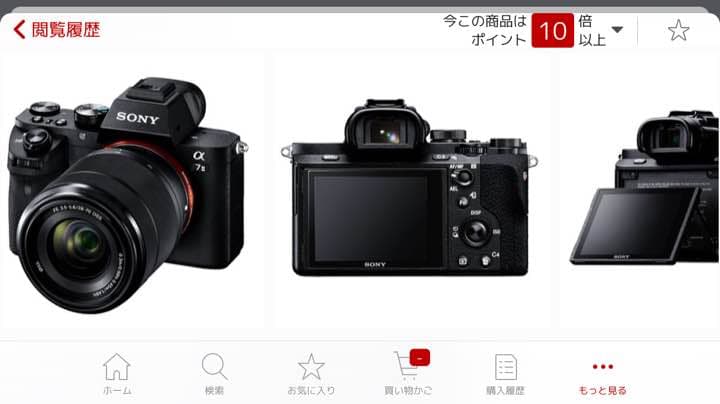
Task: Open the もっと見る tab
Action: tap(602, 374)
